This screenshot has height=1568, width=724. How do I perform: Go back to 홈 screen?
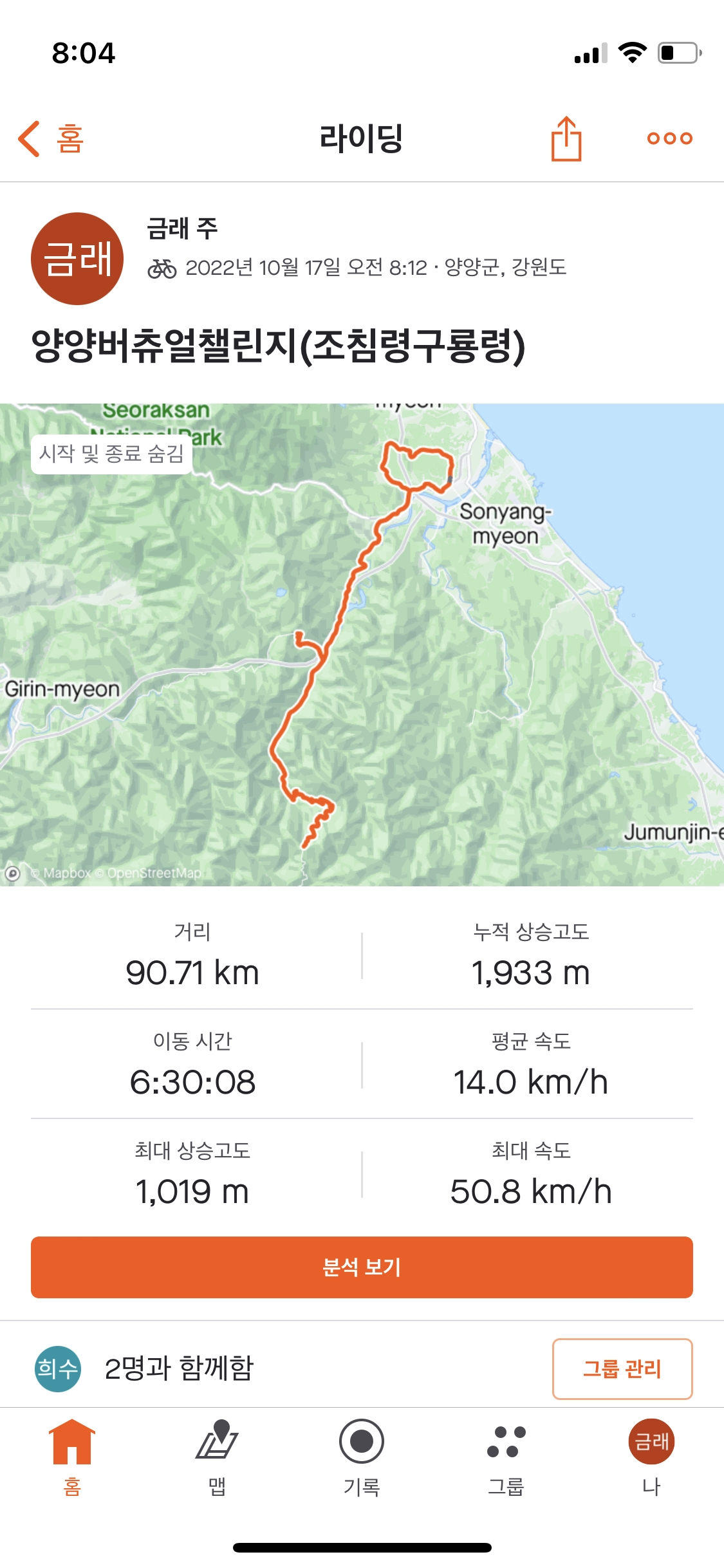51,138
